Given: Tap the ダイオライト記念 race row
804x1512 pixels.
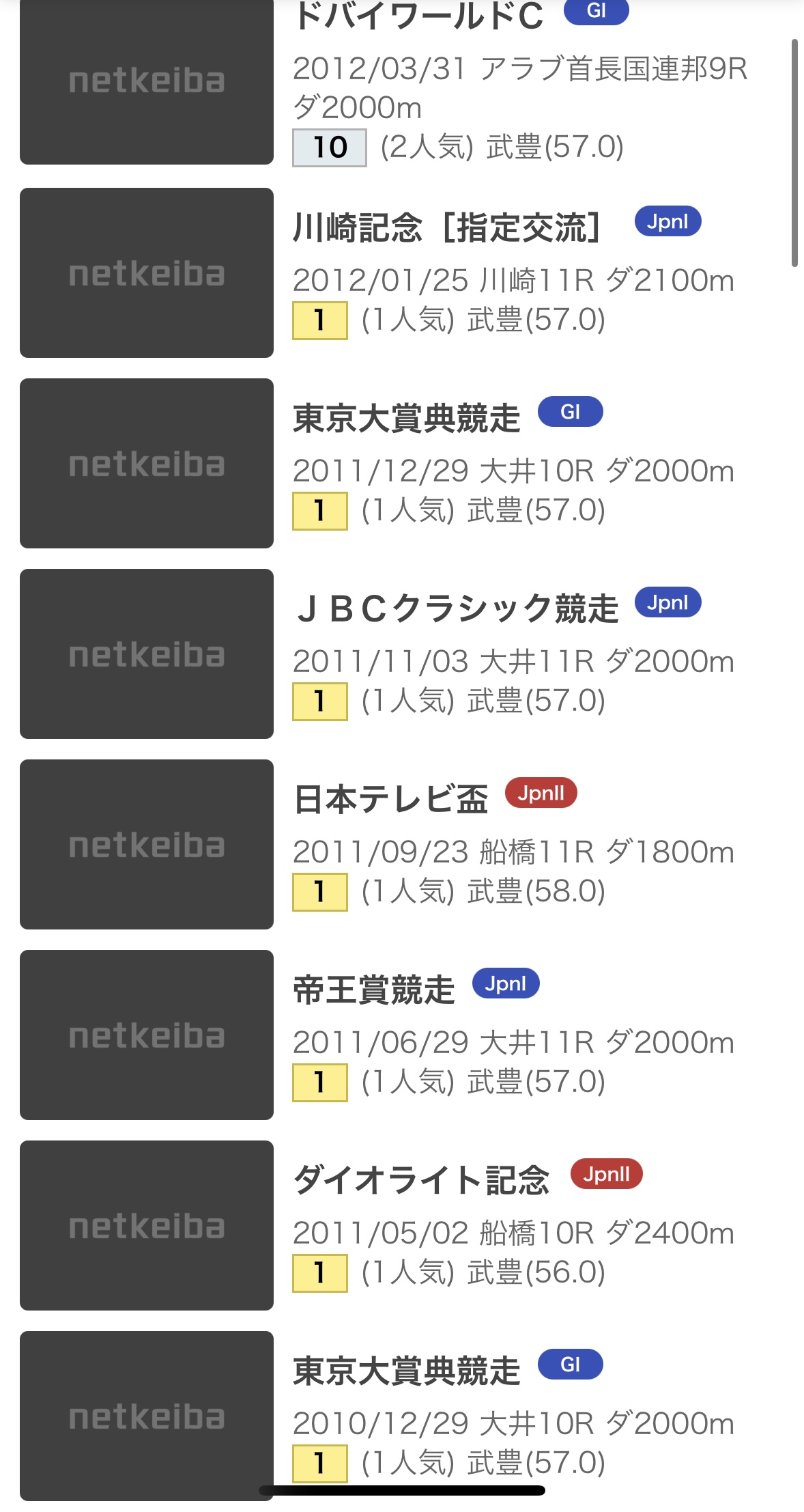Looking at the screenshot, I should (421, 1180).
